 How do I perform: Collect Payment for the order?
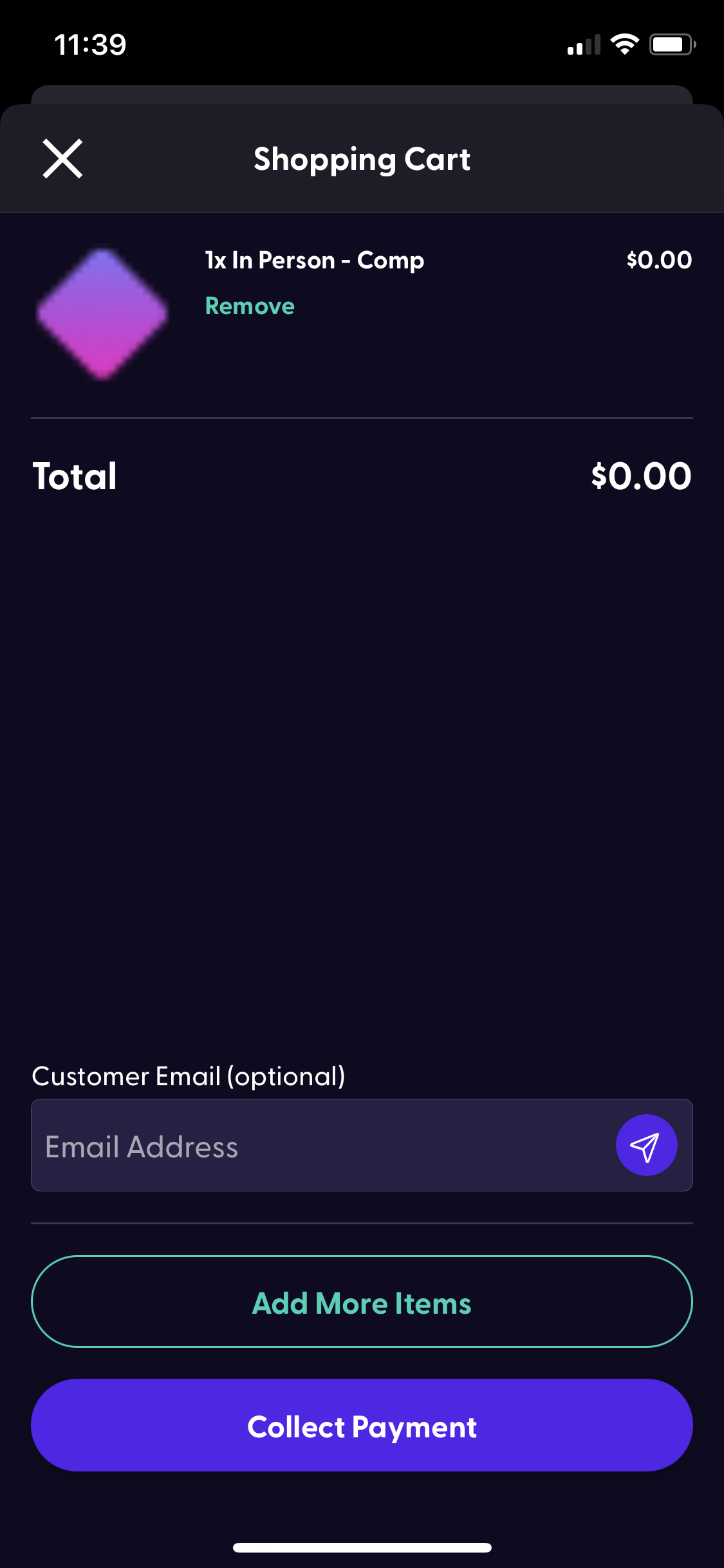point(362,1425)
